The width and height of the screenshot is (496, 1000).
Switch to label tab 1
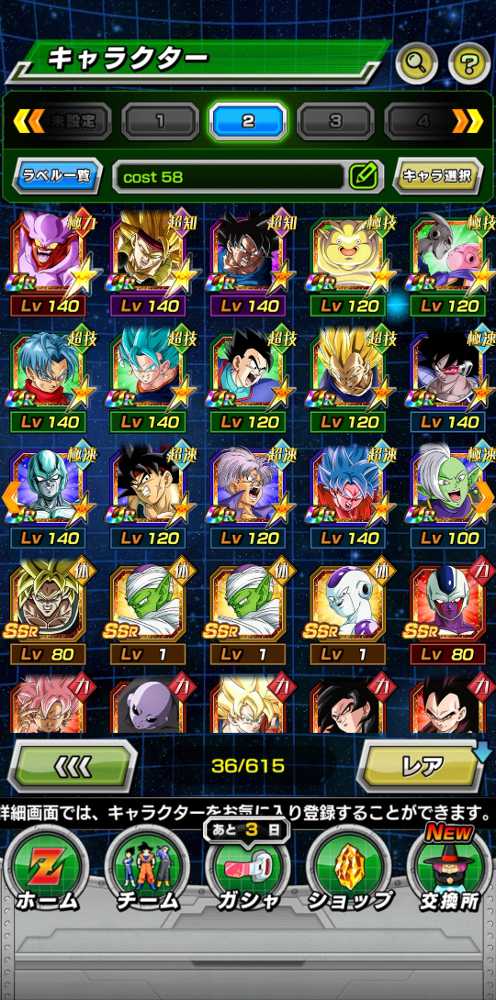coord(160,121)
